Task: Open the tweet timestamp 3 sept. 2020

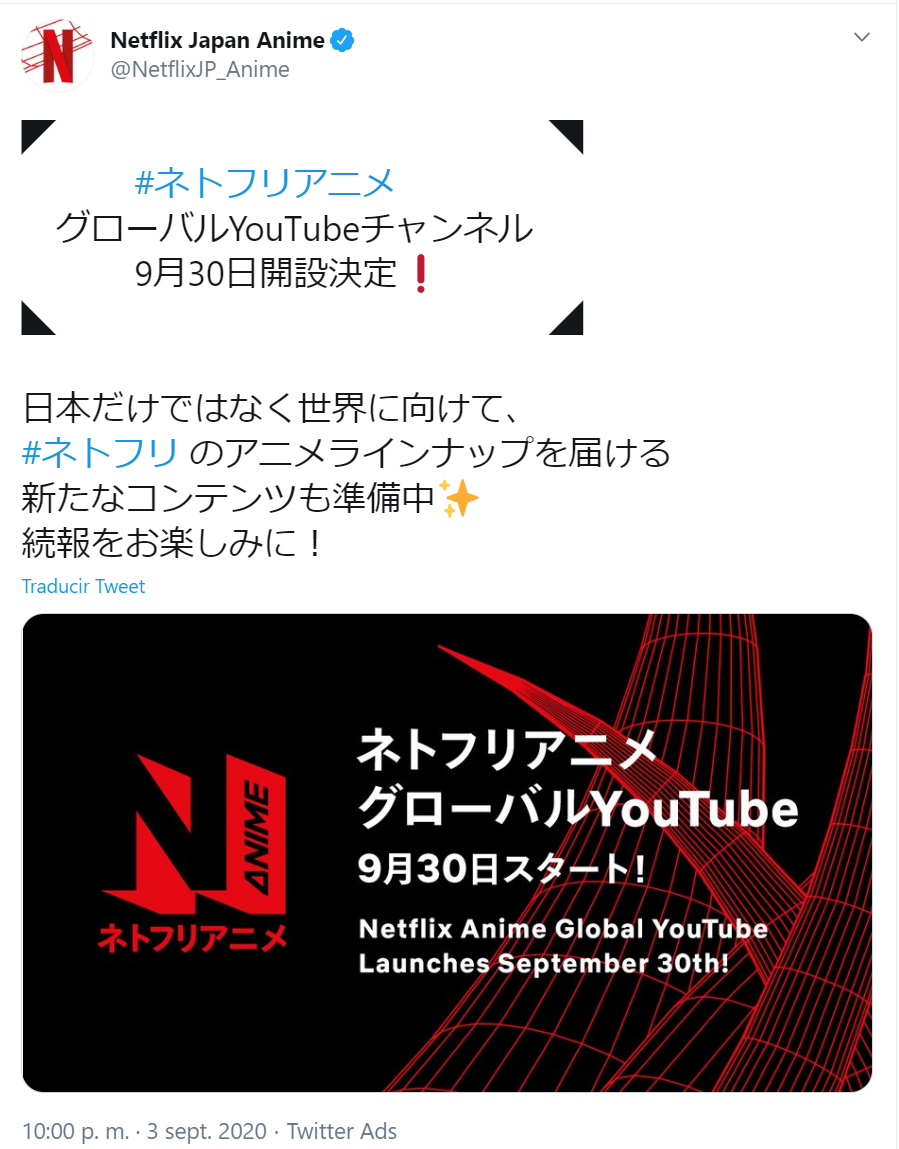Action: 144,1131
